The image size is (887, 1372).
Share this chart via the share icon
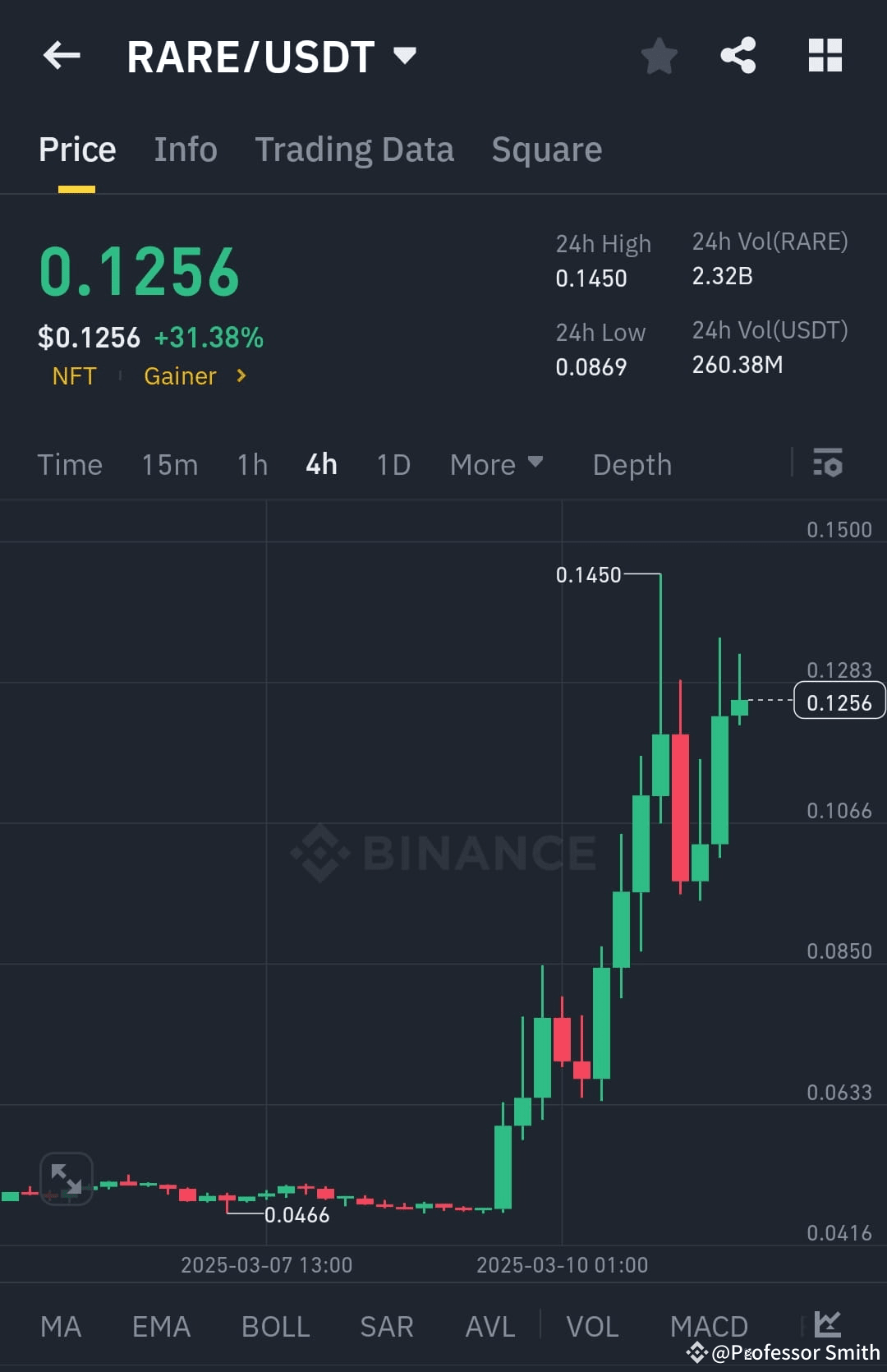[x=738, y=55]
